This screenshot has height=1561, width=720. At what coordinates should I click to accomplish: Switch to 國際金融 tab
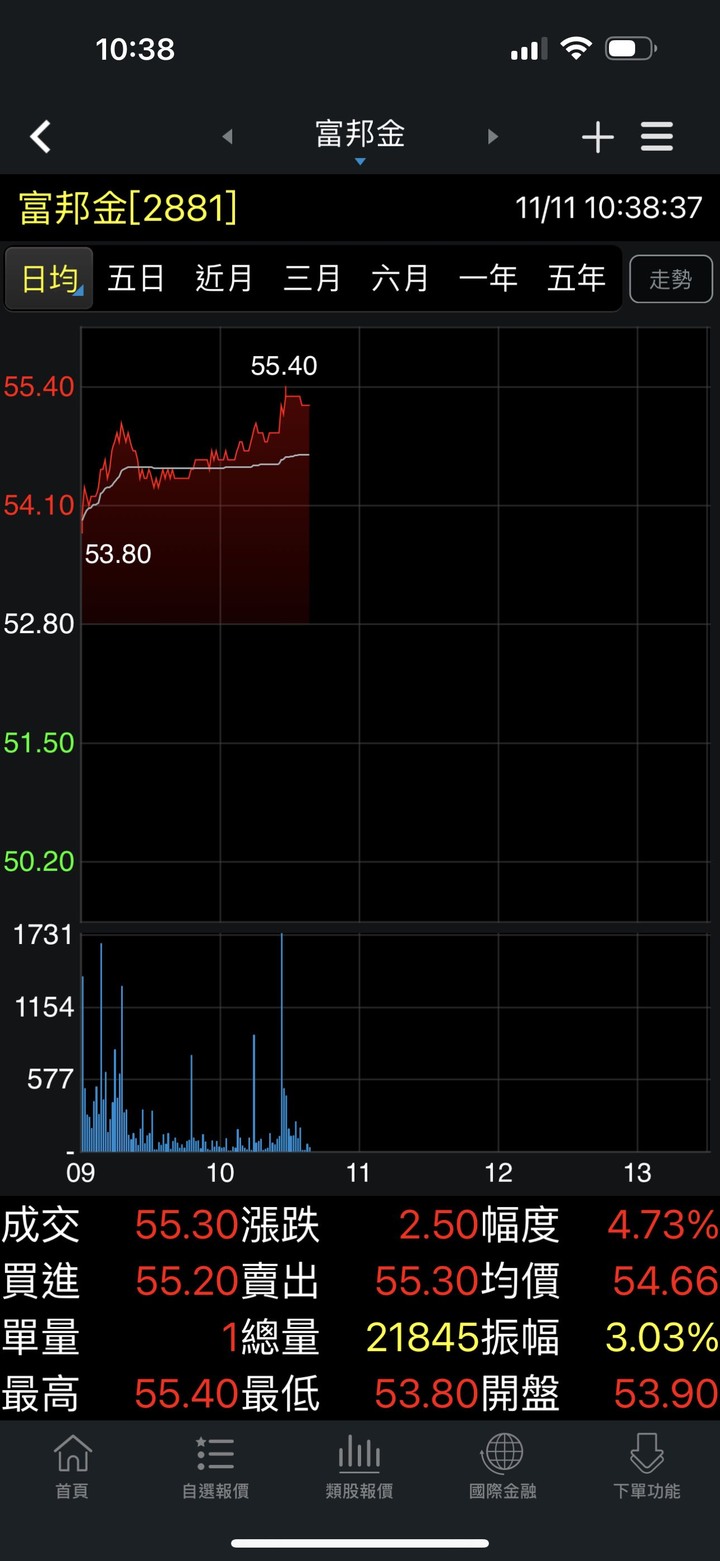[x=503, y=1467]
